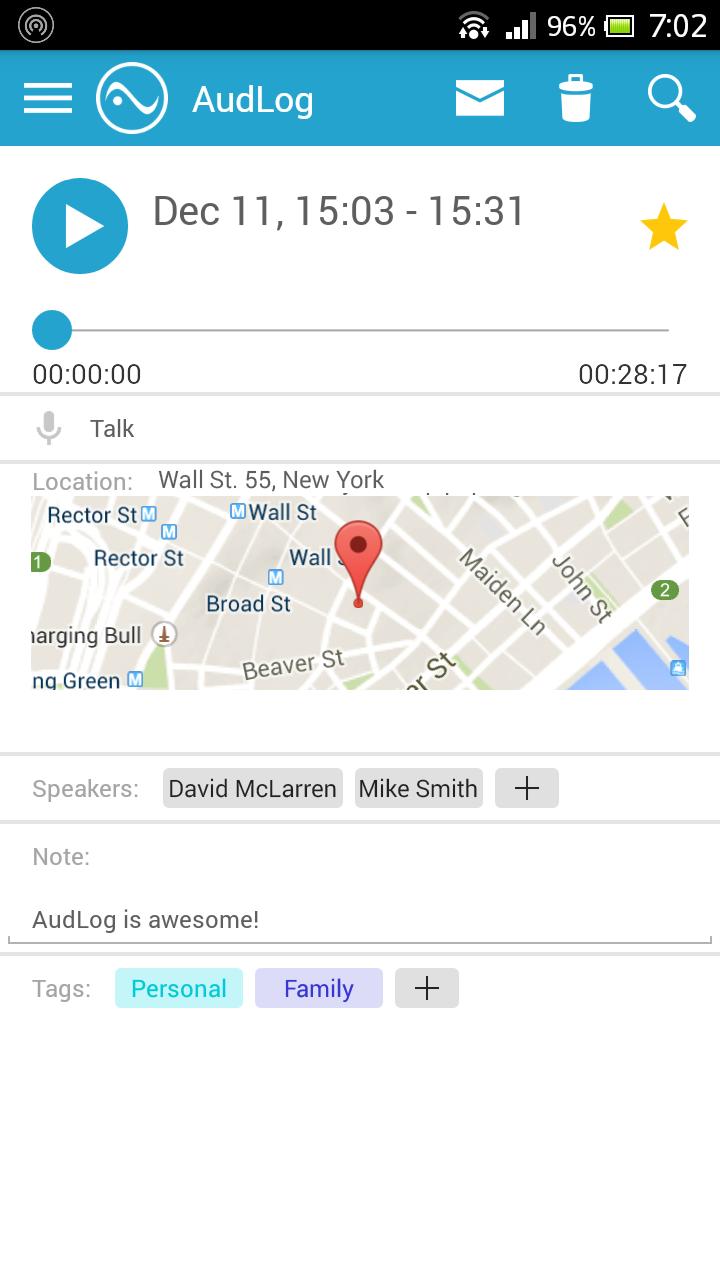Click the microphone icon next to Talk
This screenshot has height=1280, width=720.
click(x=49, y=427)
